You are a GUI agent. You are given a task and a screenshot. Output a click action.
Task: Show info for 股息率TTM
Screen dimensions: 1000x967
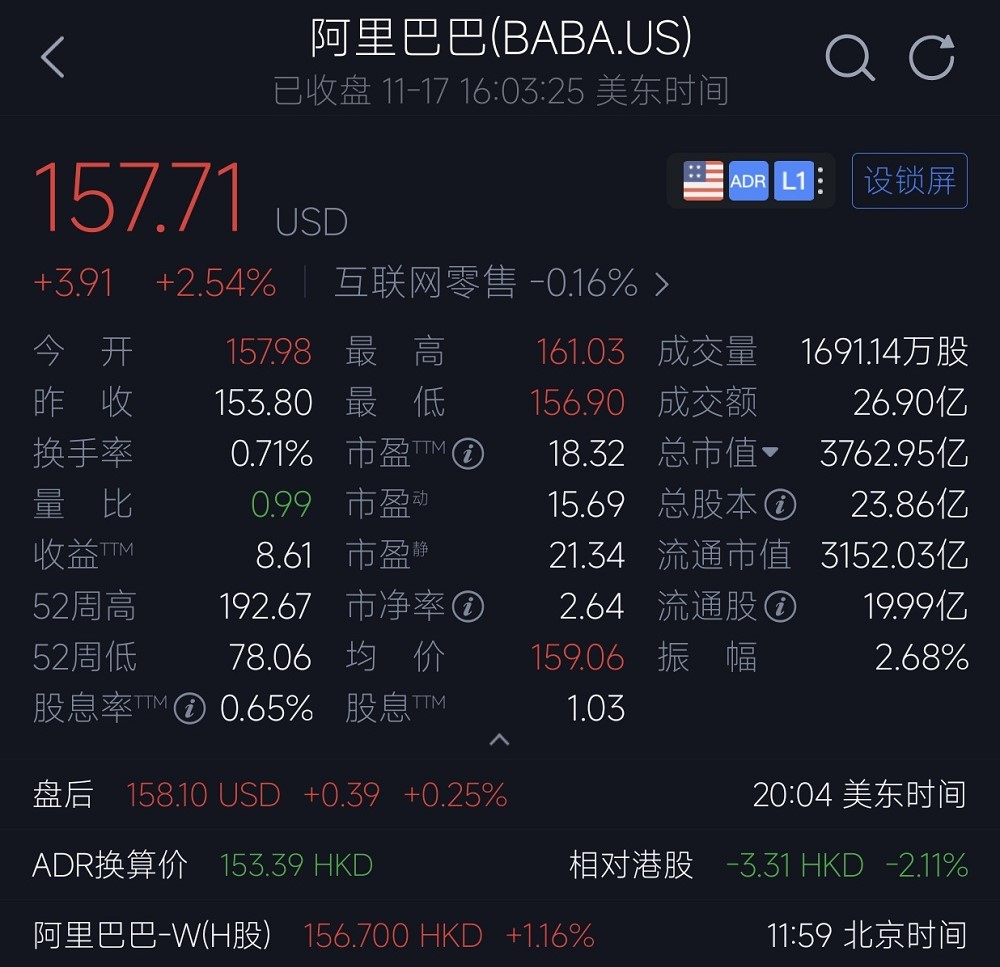(189, 709)
